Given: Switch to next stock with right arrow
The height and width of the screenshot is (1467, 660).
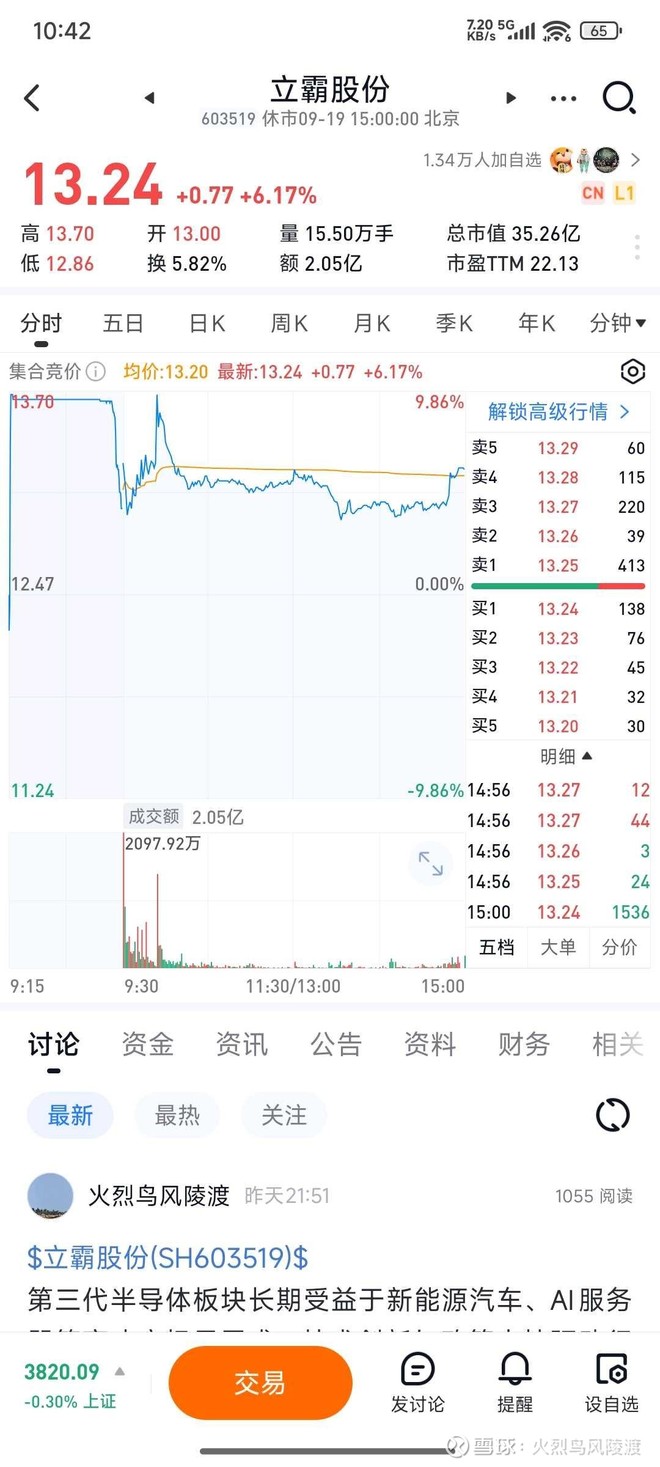Looking at the screenshot, I should pos(511,98).
